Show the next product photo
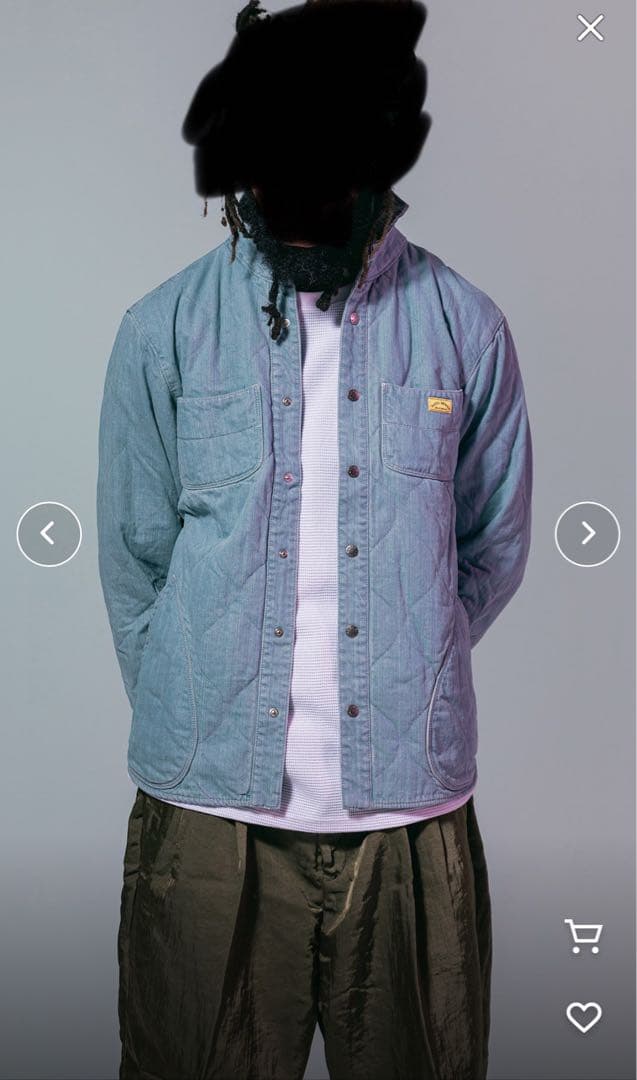The width and height of the screenshot is (637, 1080). pyautogui.click(x=587, y=534)
